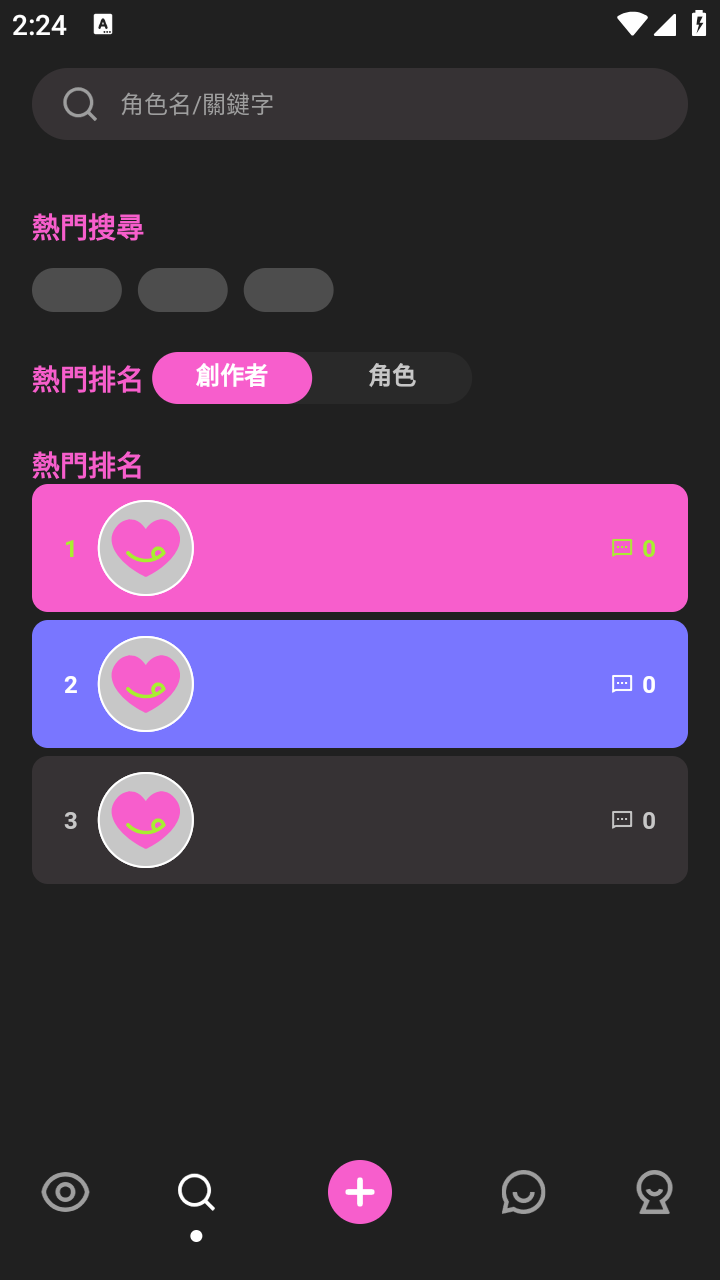Tap the heart avatar on rank 2 creator

(x=145, y=684)
